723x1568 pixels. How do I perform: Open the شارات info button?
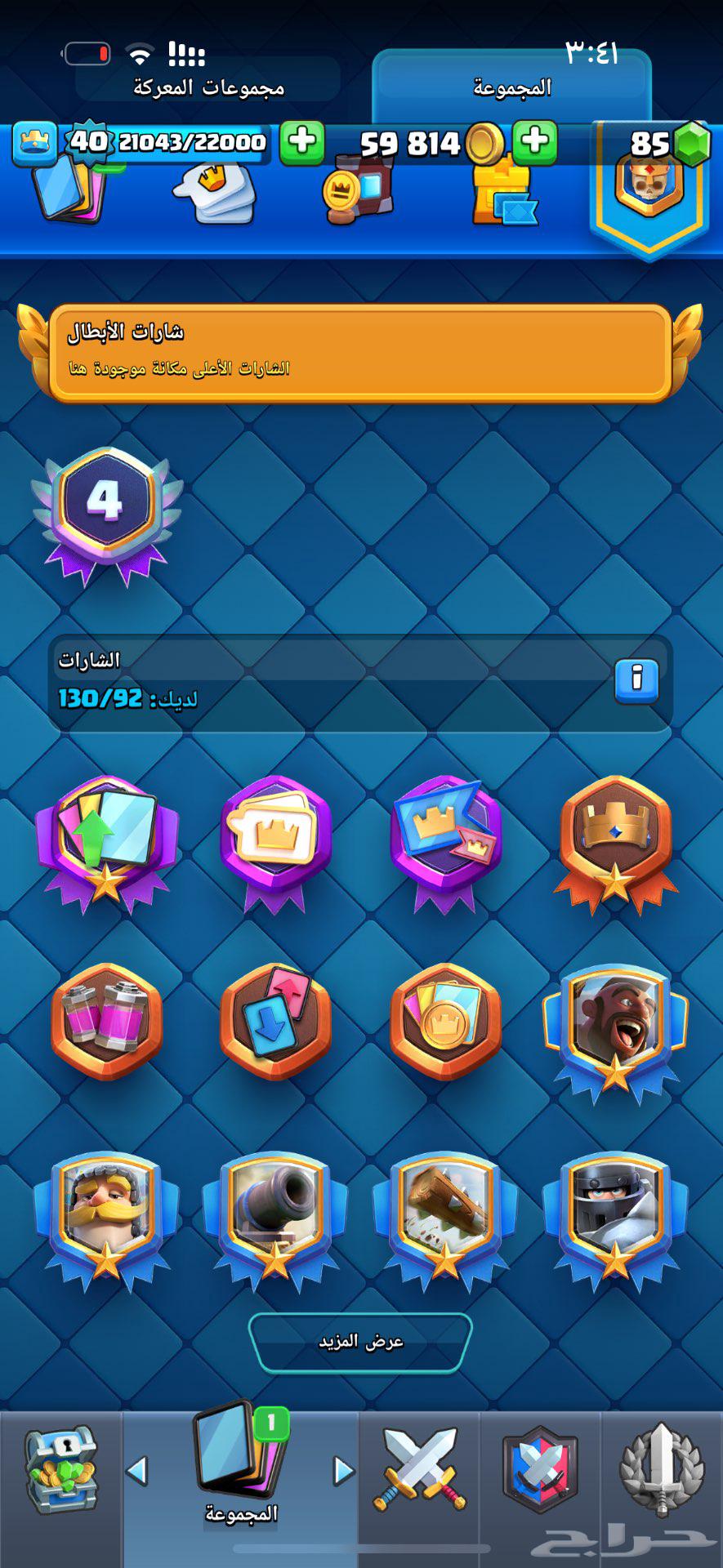pyautogui.click(x=636, y=679)
